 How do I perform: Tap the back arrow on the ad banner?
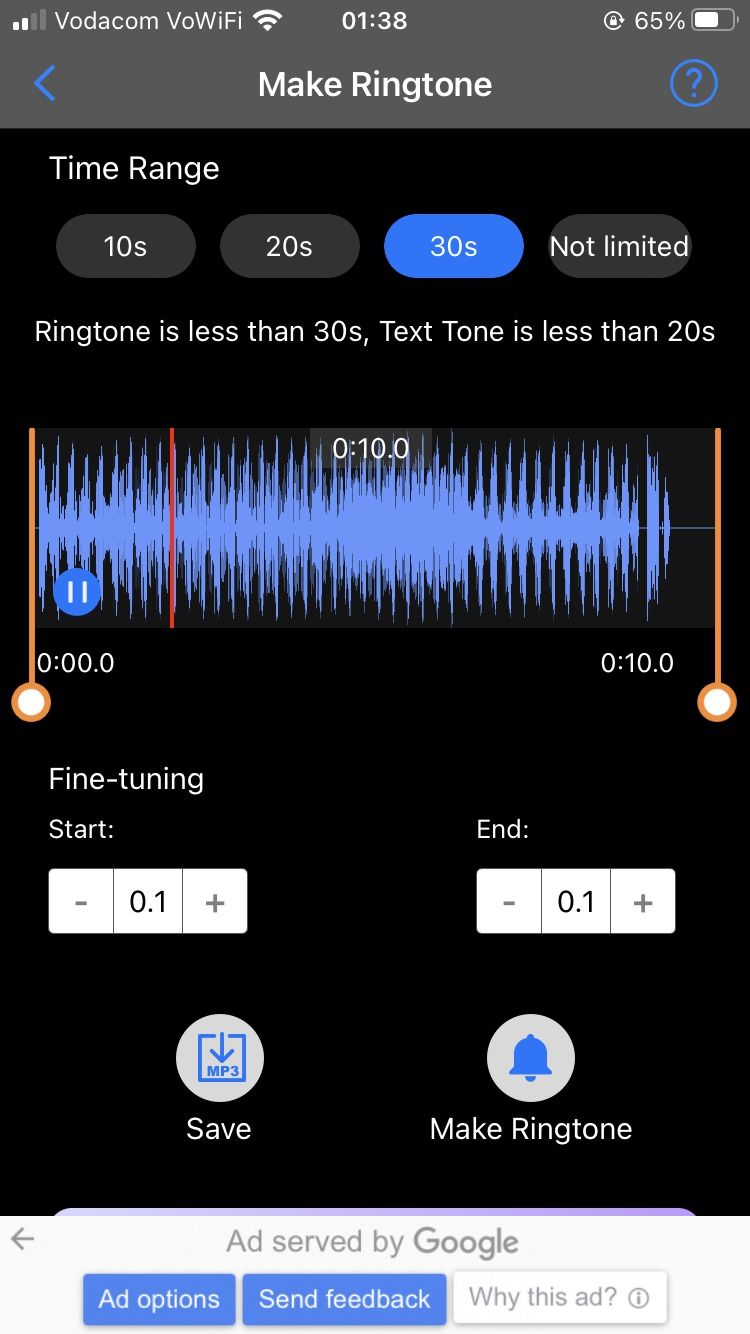pyautogui.click(x=22, y=1238)
